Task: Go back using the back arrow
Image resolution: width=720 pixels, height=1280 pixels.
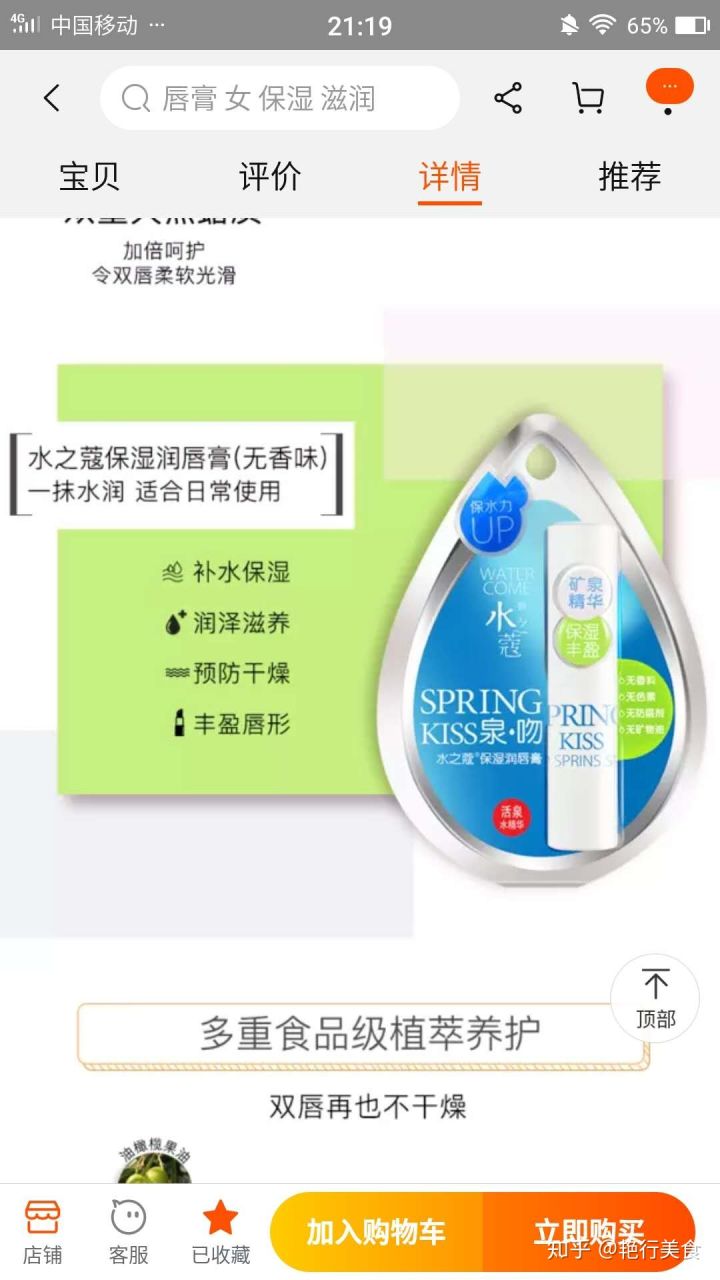Action: click(x=52, y=98)
